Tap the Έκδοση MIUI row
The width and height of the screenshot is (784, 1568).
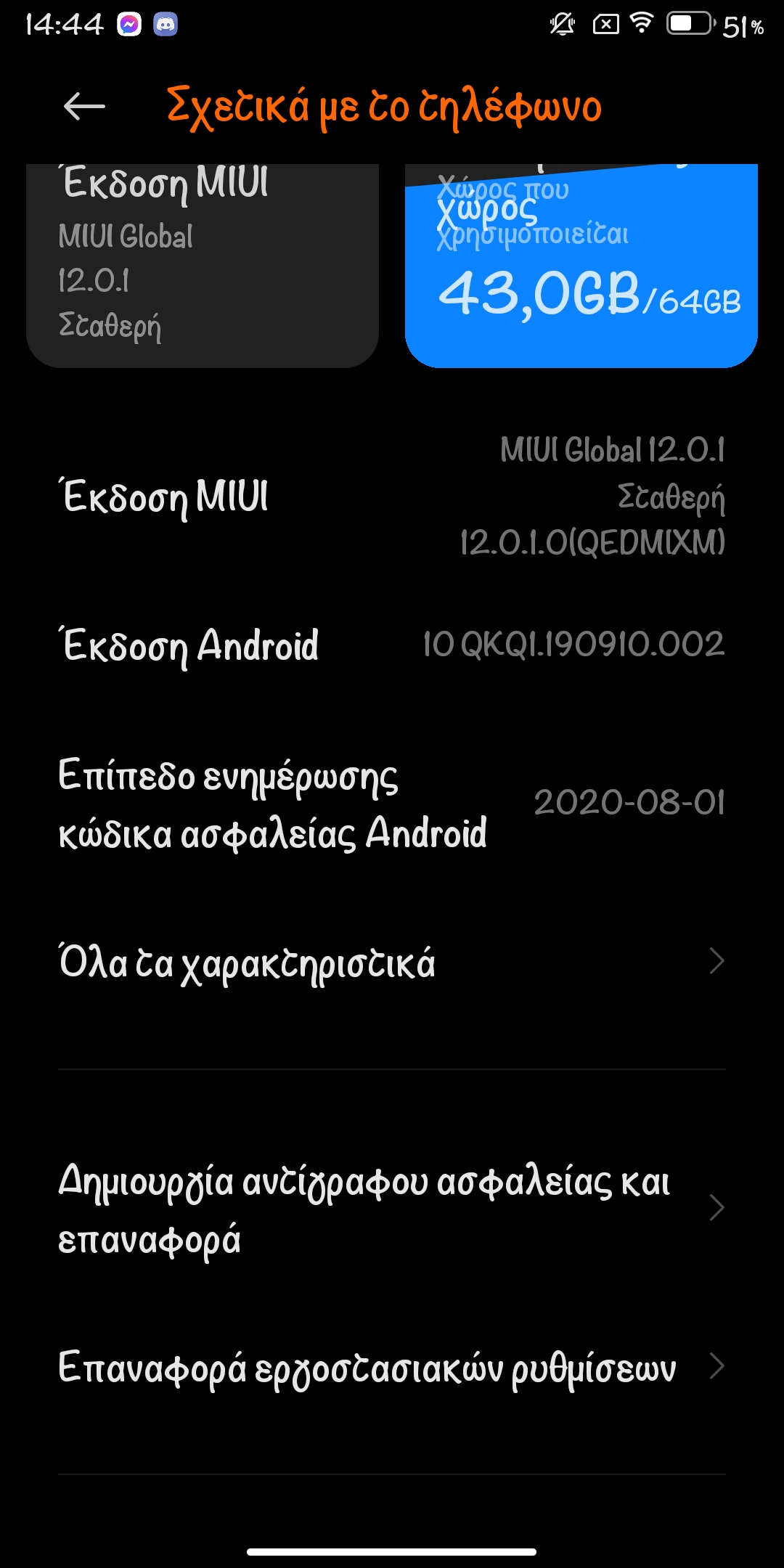pyautogui.click(x=392, y=497)
